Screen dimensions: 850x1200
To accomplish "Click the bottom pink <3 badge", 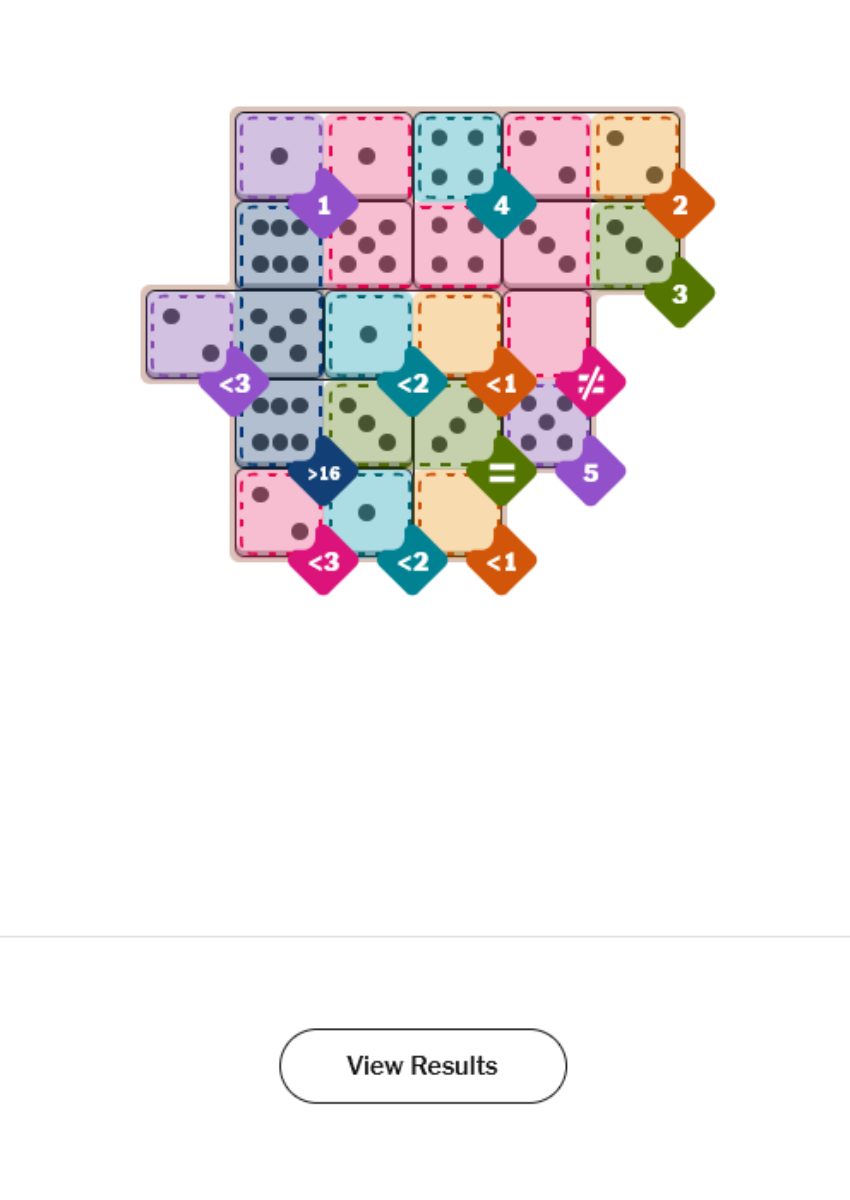I will pos(323,561).
